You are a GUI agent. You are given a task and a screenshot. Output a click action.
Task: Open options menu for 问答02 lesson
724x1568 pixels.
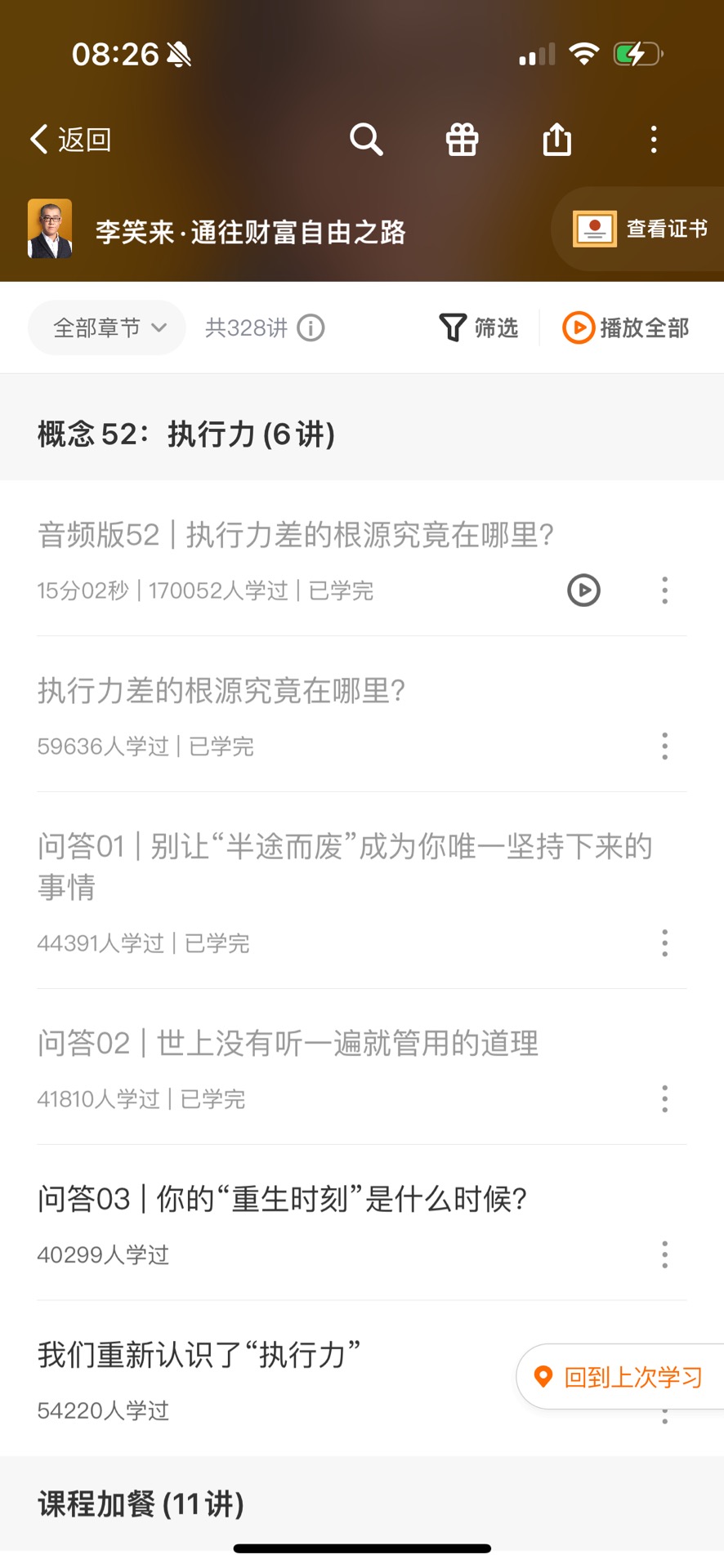point(664,1098)
